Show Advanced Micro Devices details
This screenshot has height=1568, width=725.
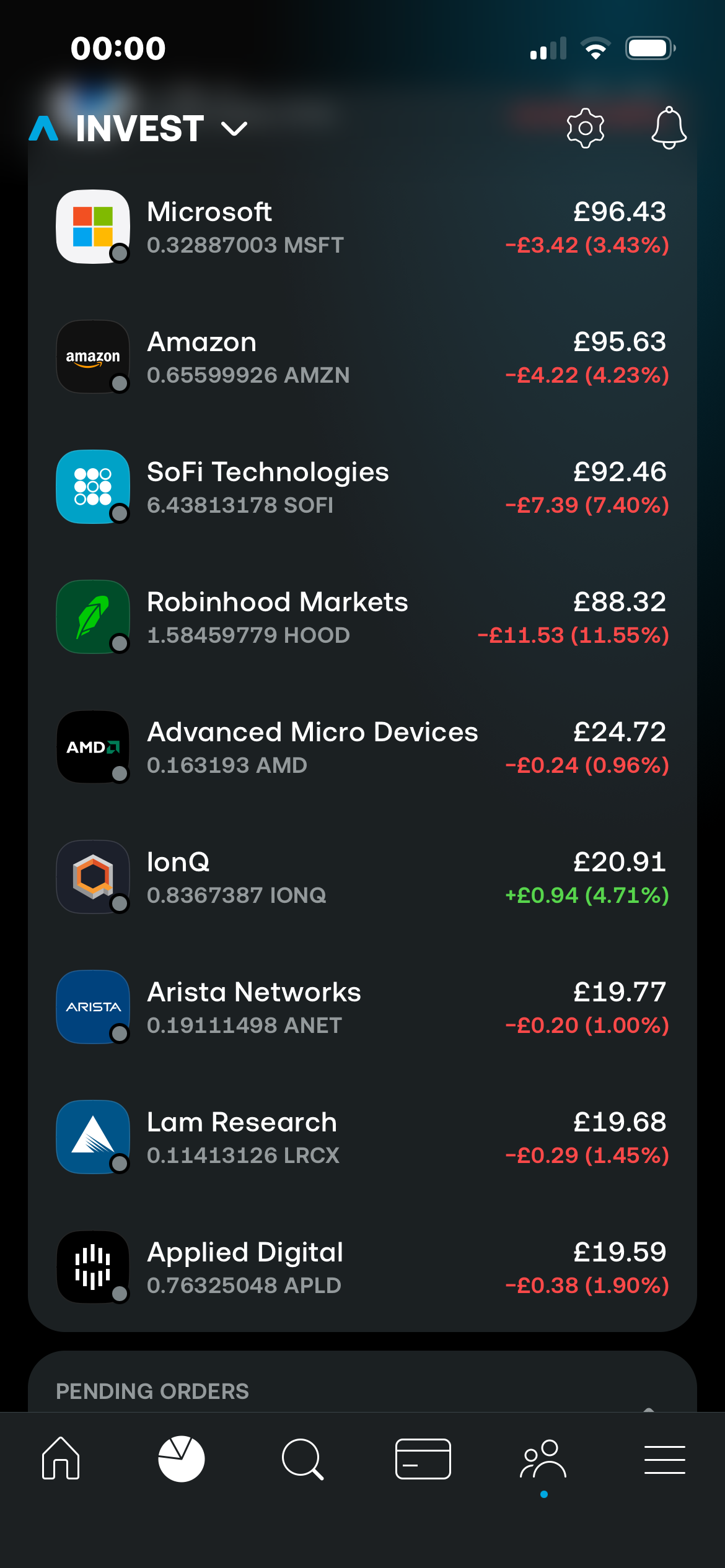point(362,747)
